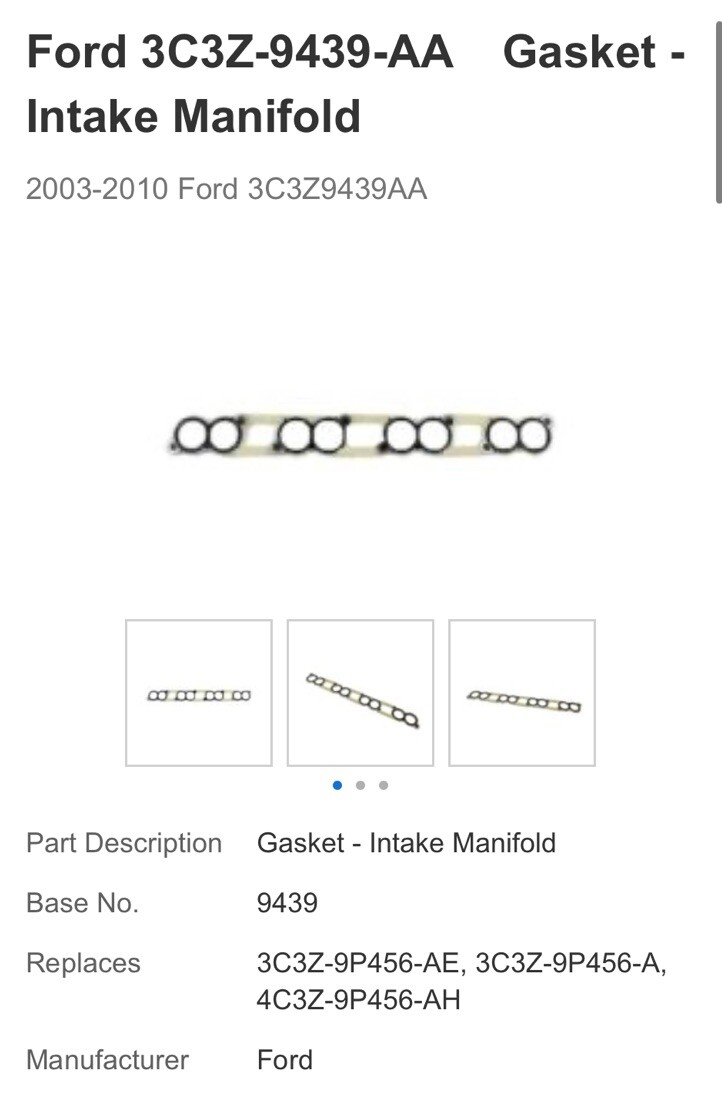Jump to the third carousel page dot
The height and width of the screenshot is (1107, 722).
(383, 785)
